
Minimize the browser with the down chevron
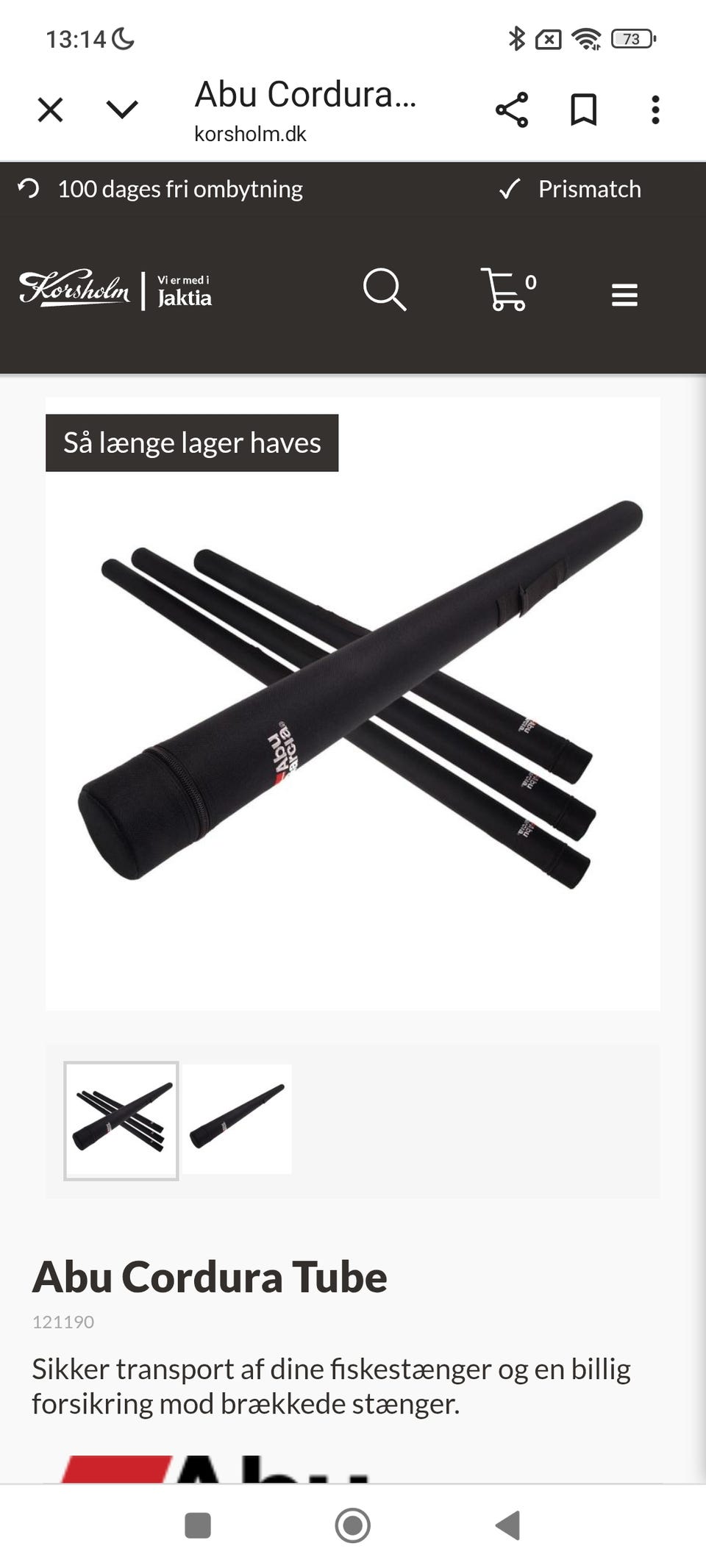click(122, 110)
